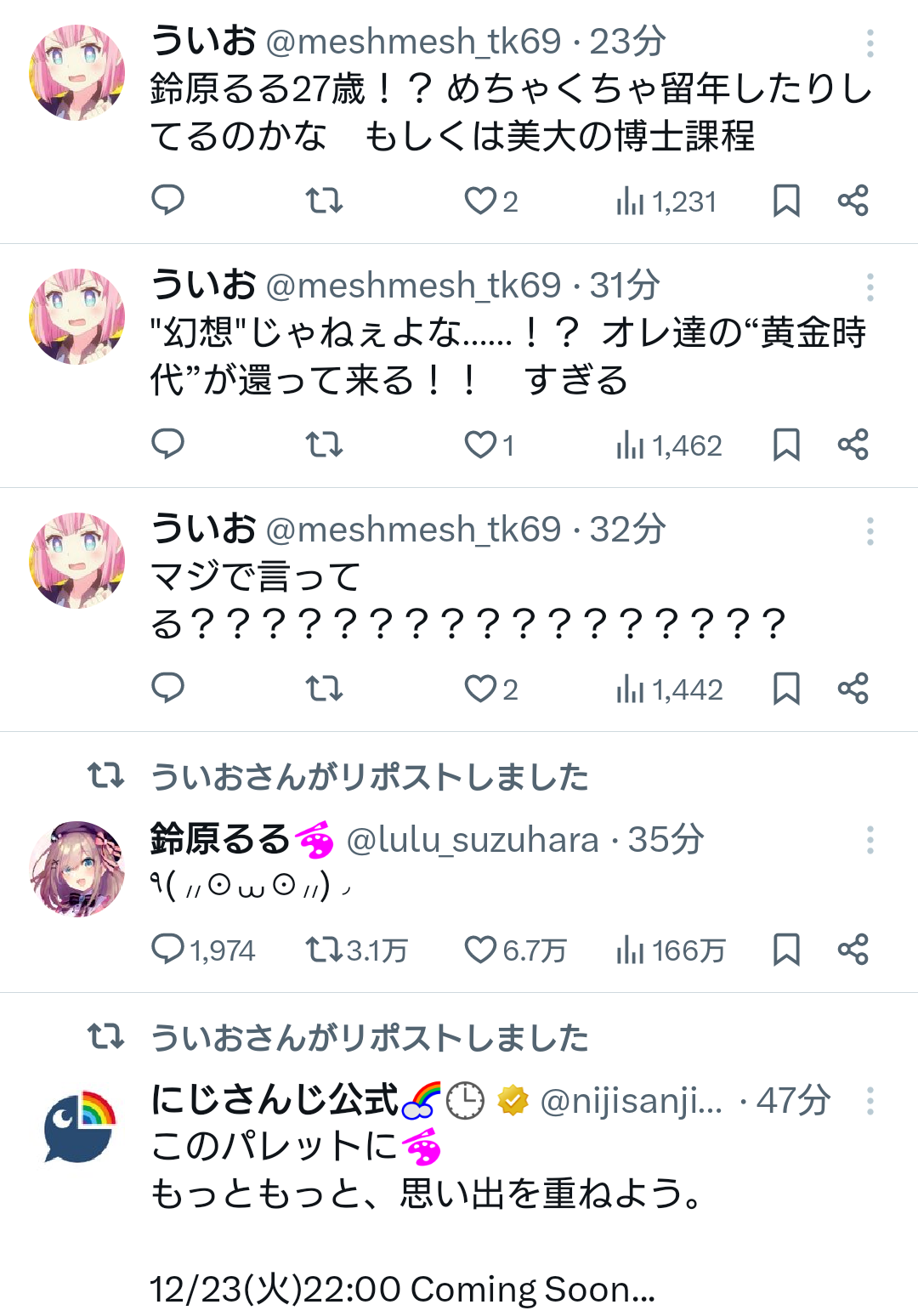Repost the 黄金時代 post from 31分
This screenshot has width=918, height=1316.
pos(324,445)
